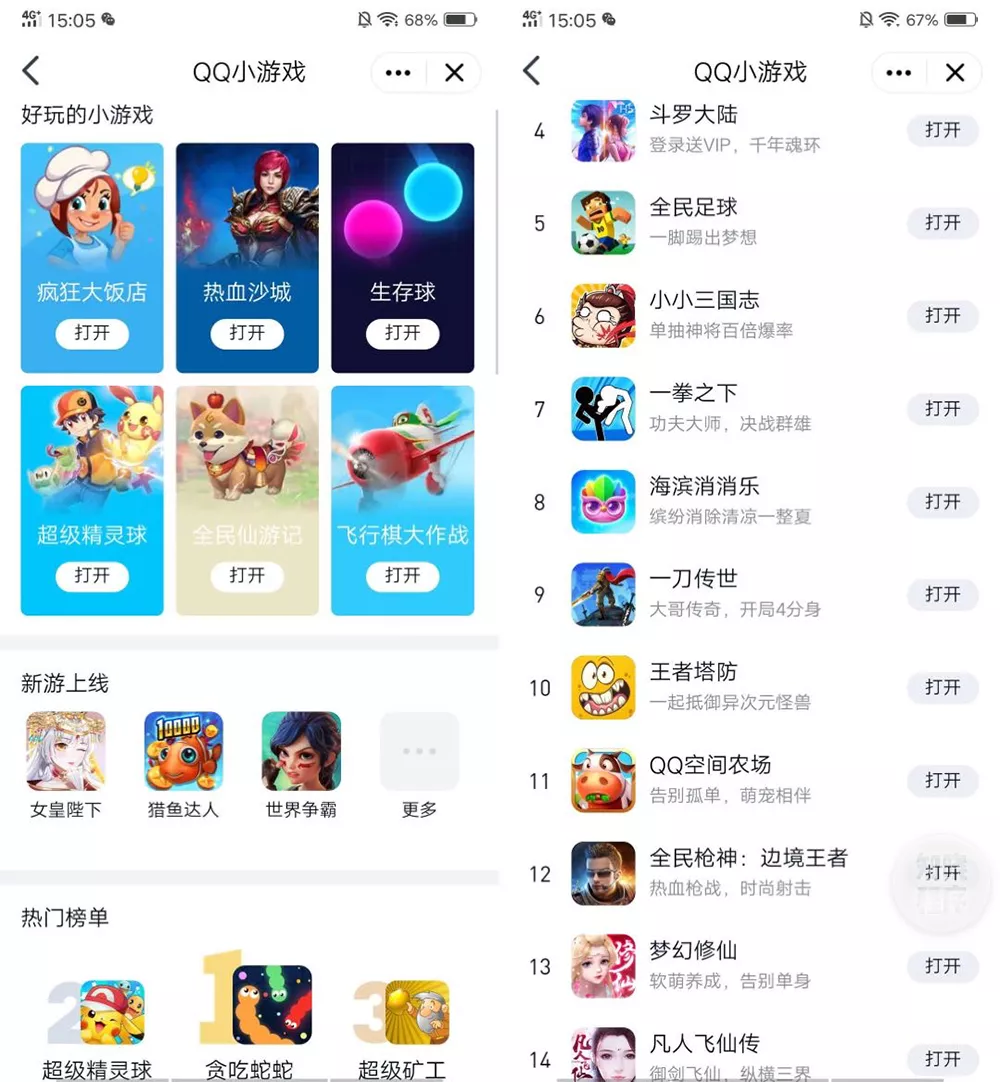The width and height of the screenshot is (1000, 1082).
Task: Start 海滨消消乐 via its 打开 button
Action: point(942,502)
